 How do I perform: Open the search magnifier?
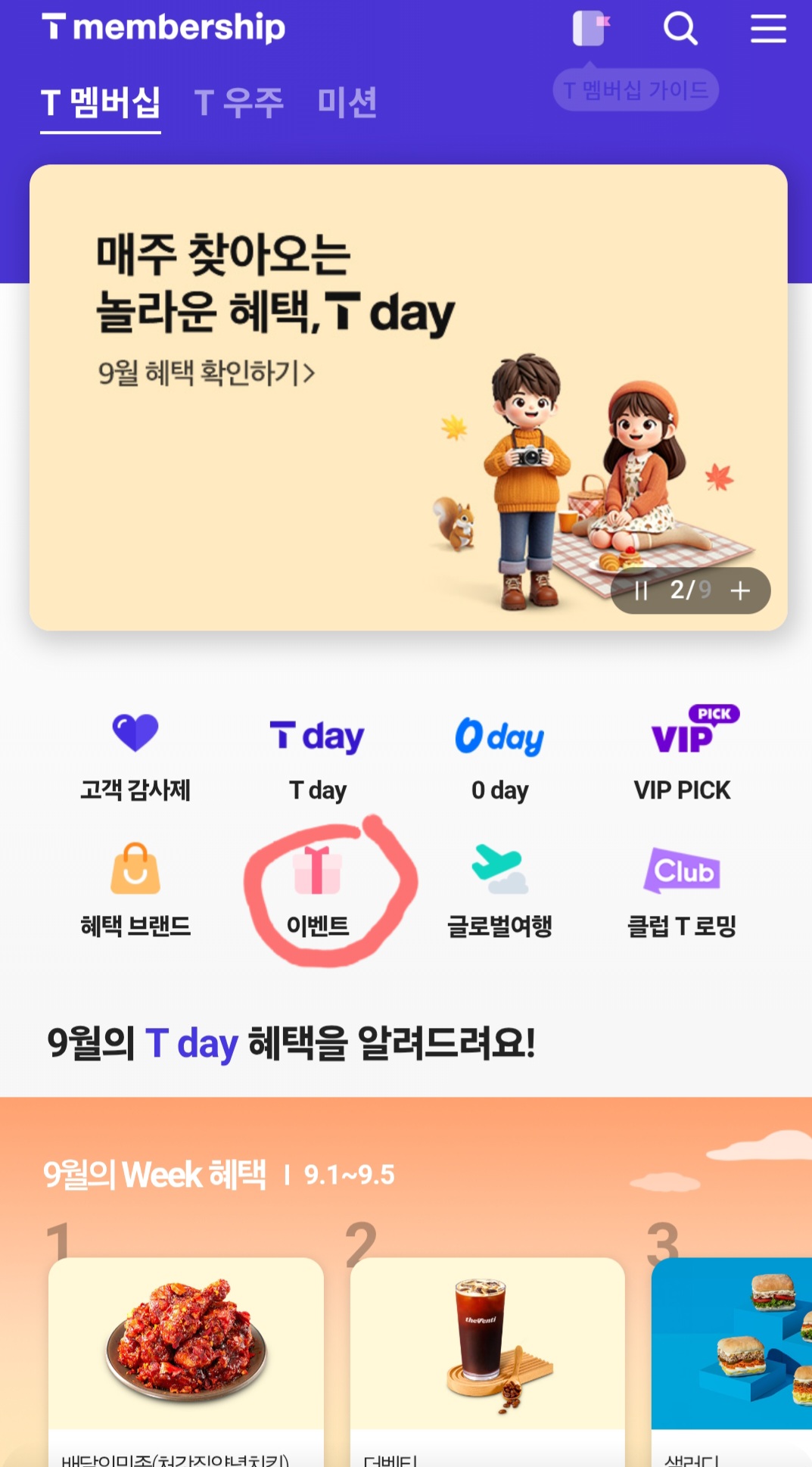(680, 29)
